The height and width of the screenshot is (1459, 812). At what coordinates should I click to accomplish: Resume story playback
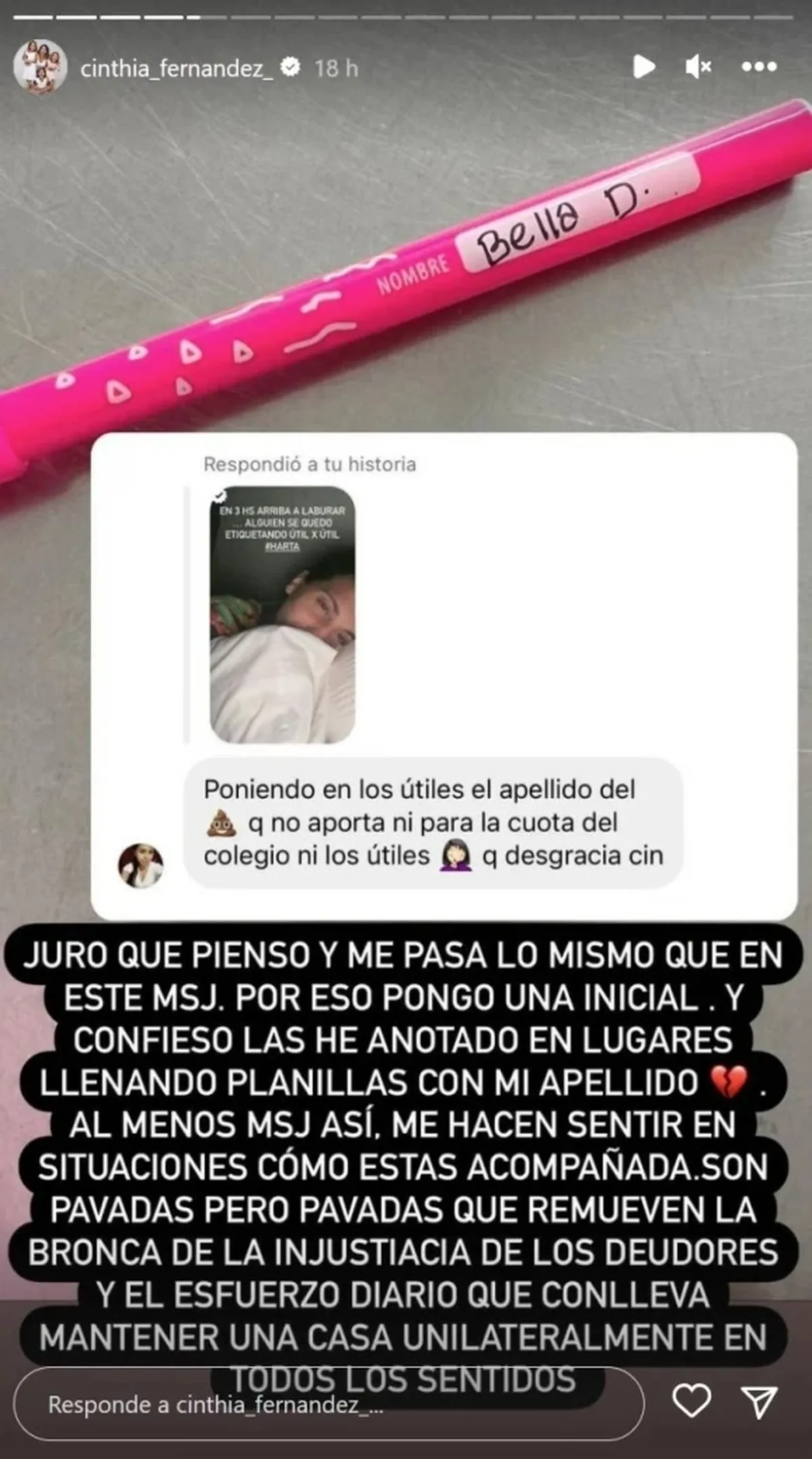coord(644,66)
